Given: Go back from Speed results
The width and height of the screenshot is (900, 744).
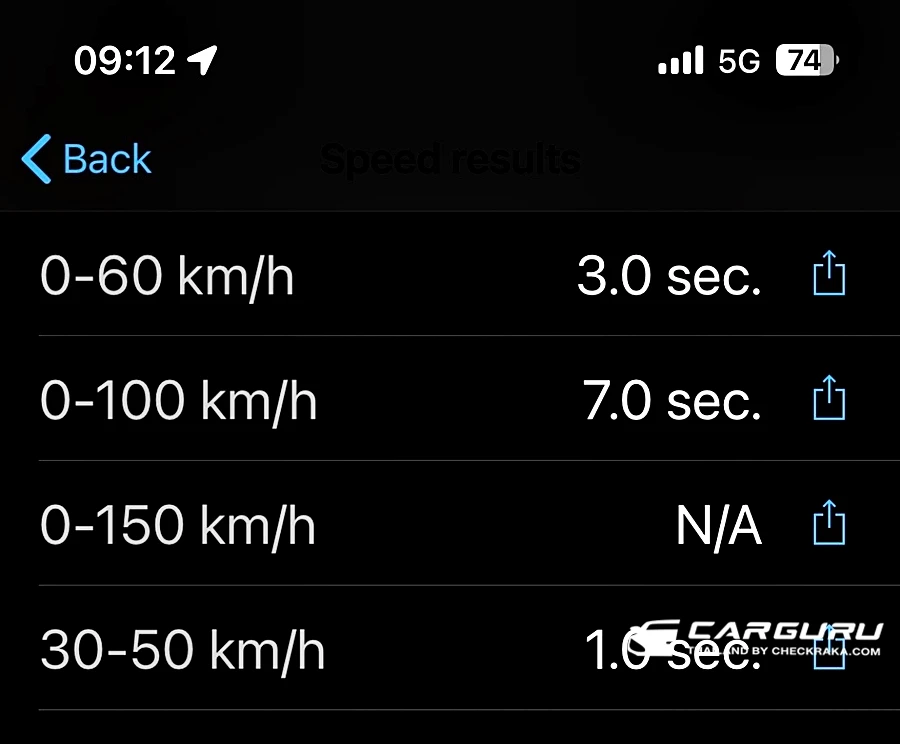Looking at the screenshot, I should [87, 160].
